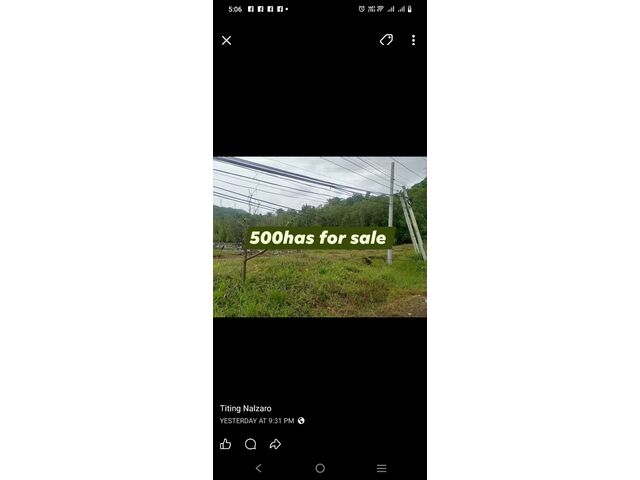Comment on this photo
The height and width of the screenshot is (480, 640).
pyautogui.click(x=250, y=444)
